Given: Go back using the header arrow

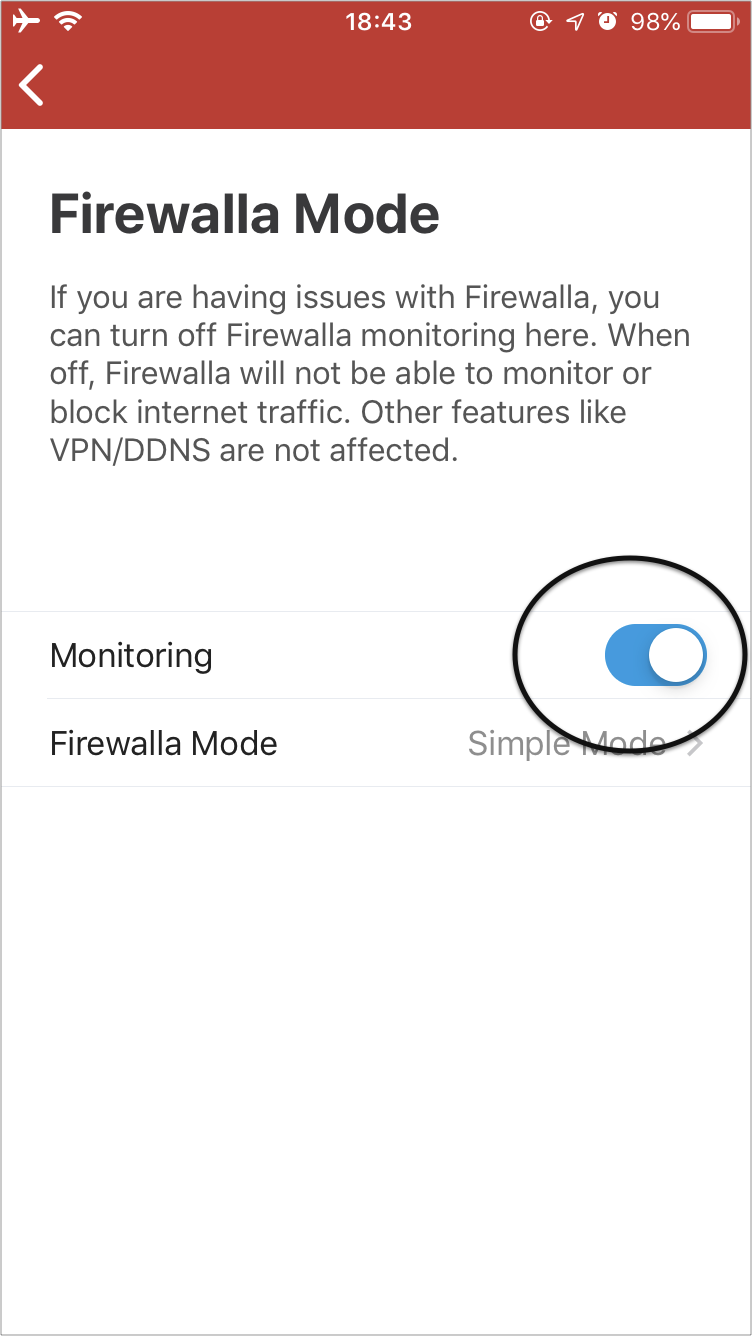Looking at the screenshot, I should (32, 86).
